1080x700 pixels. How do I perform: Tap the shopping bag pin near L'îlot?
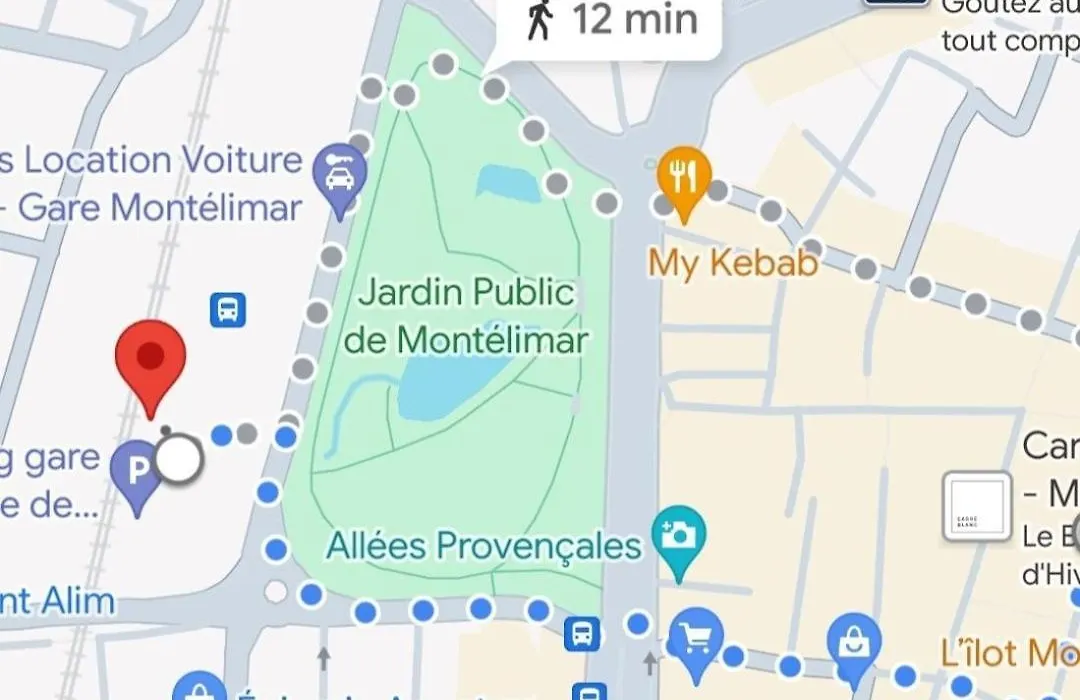[854, 642]
